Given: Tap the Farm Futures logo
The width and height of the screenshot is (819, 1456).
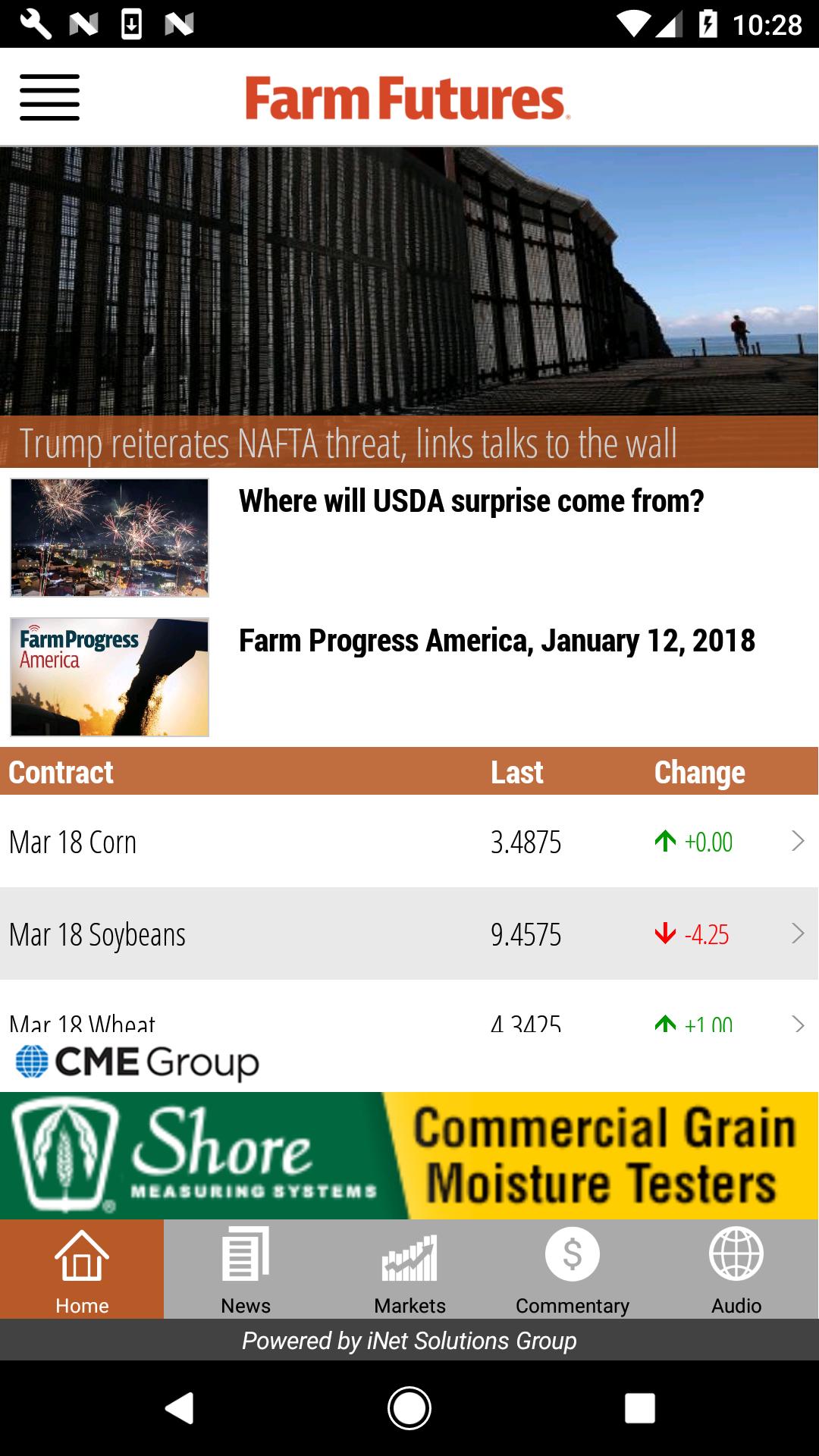Looking at the screenshot, I should [409, 99].
